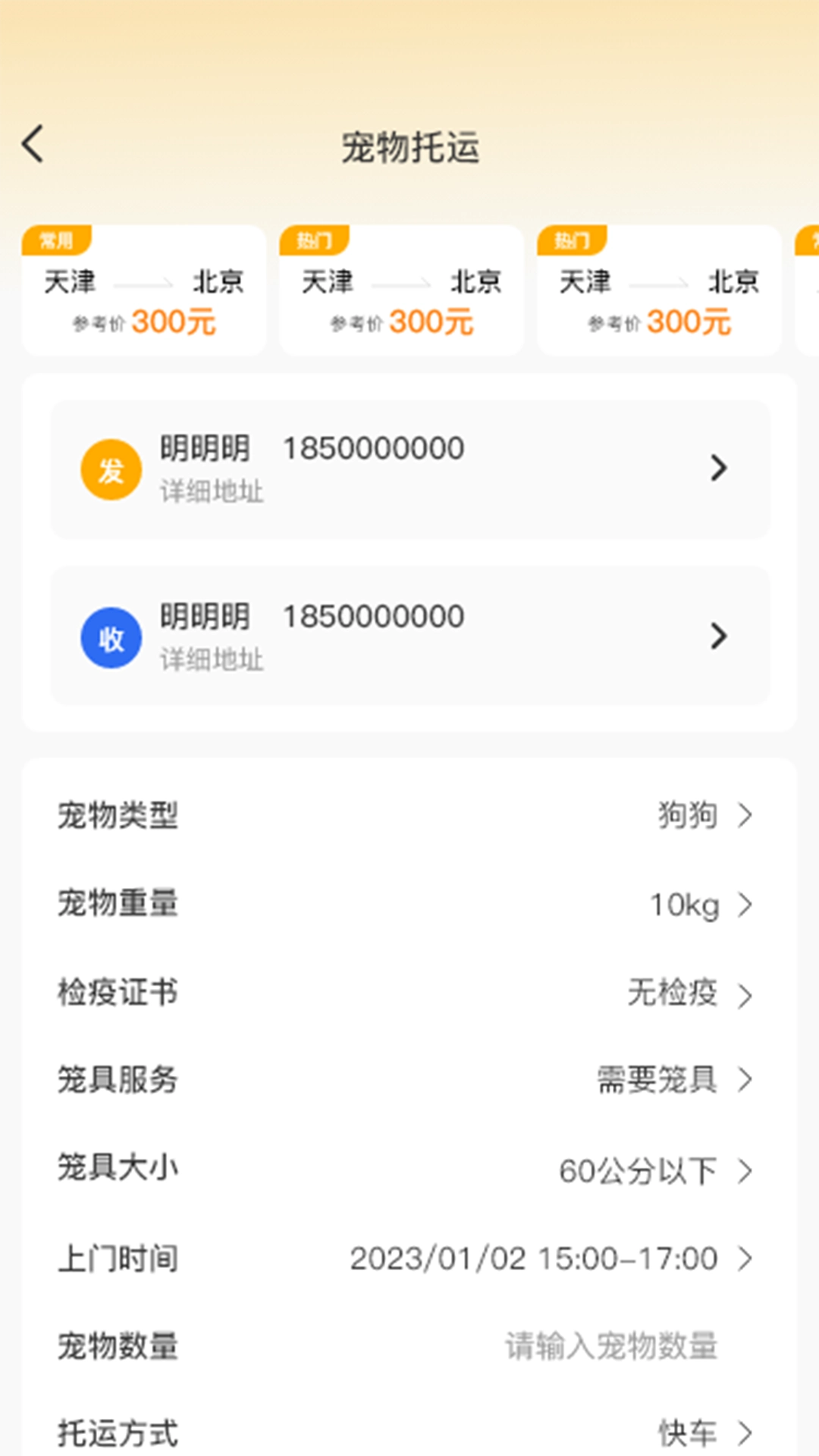Open the 宠物类型 selector showing 狗狗
The image size is (819, 1456).
pos(409,815)
